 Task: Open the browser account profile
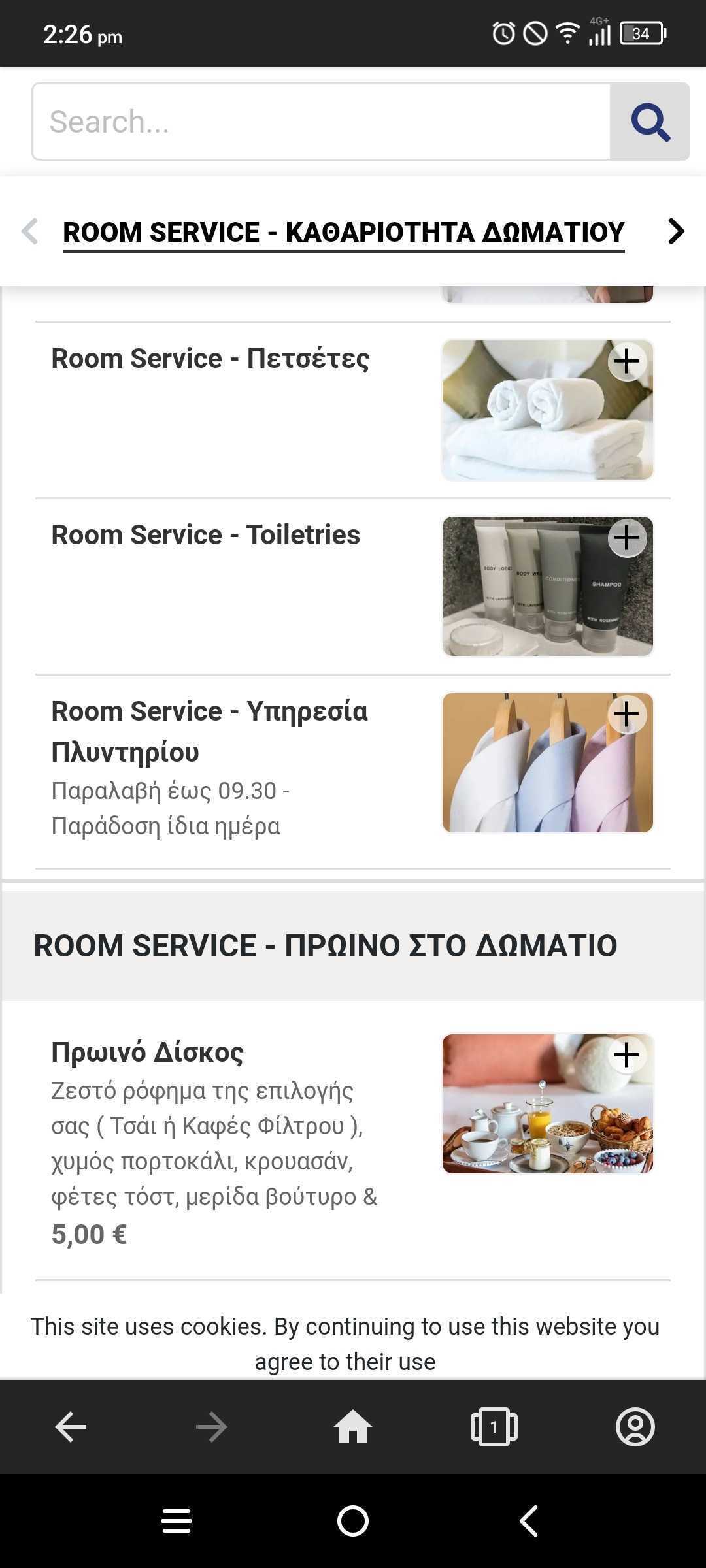coord(635,1427)
